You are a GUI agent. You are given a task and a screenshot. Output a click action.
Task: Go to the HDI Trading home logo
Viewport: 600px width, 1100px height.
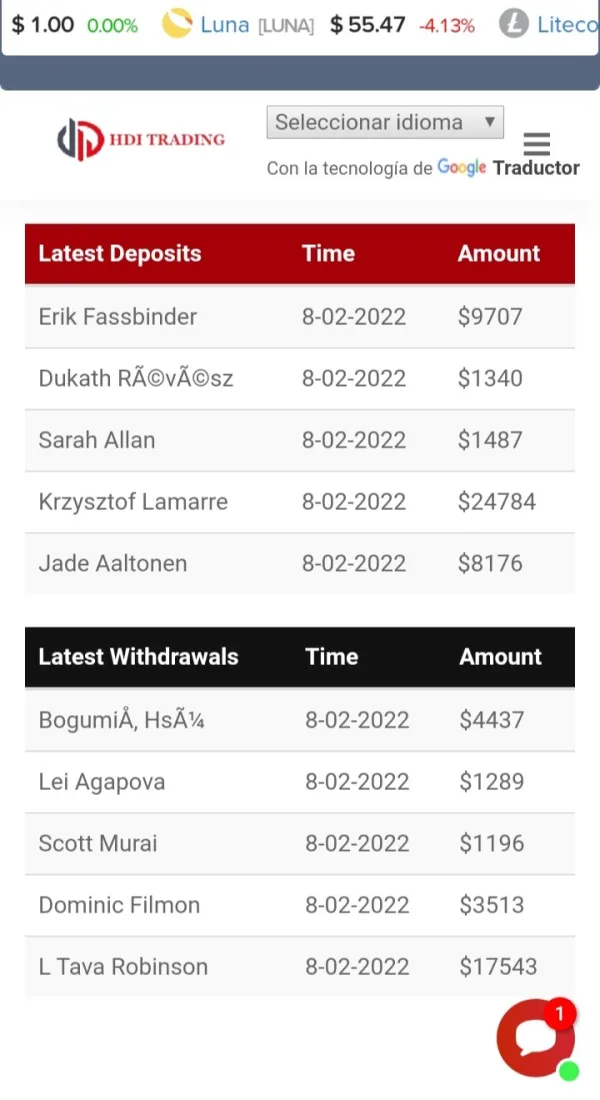pyautogui.click(x=141, y=140)
